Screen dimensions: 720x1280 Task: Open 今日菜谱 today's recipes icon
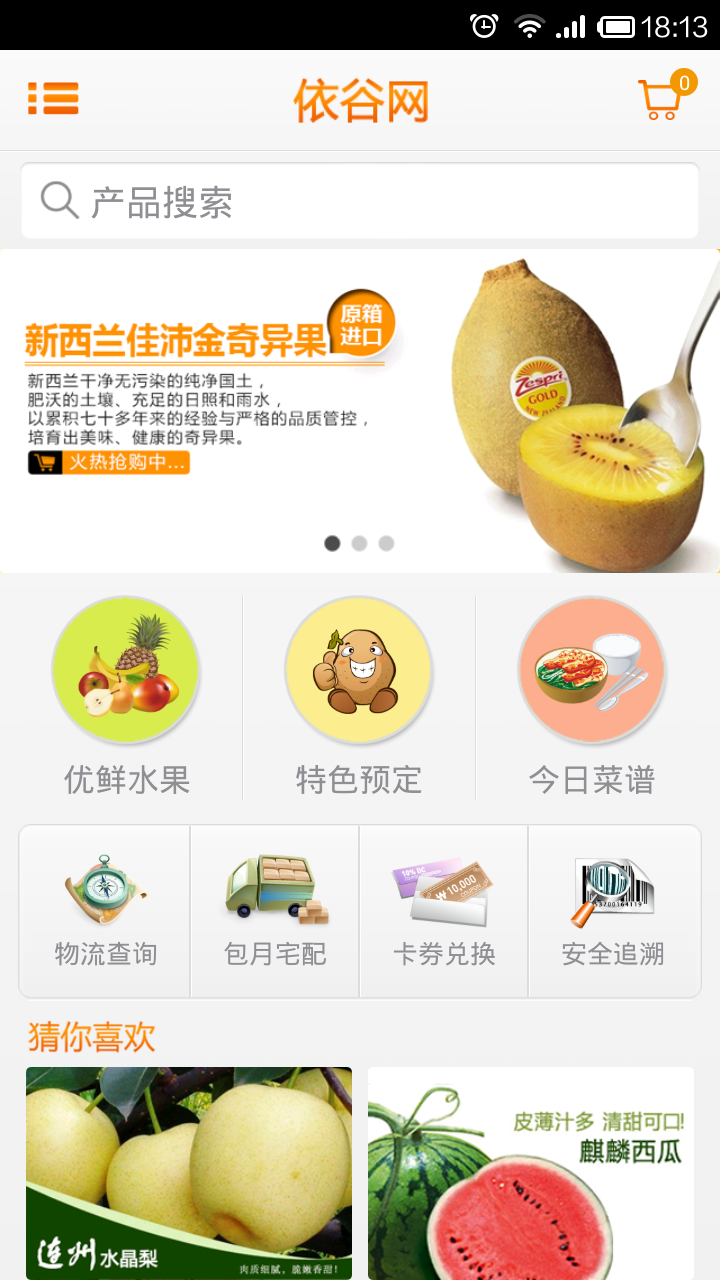591,670
